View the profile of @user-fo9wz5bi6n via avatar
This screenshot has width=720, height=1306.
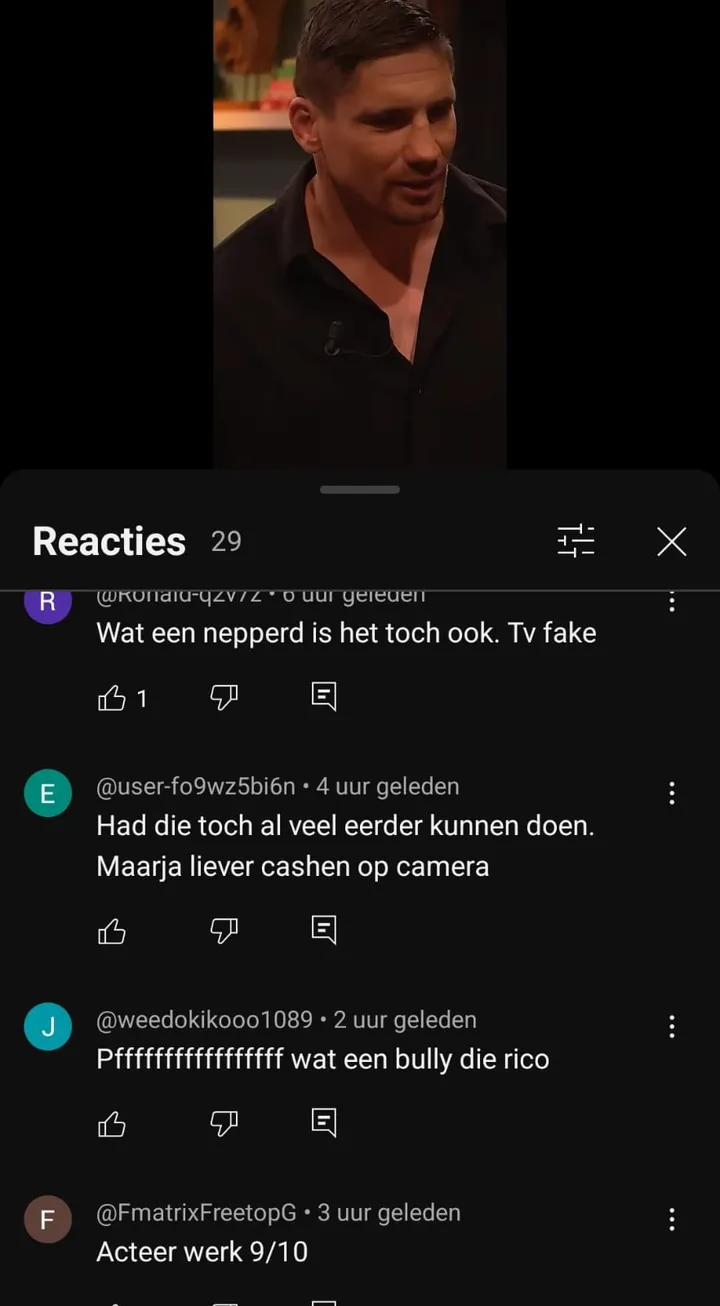pos(47,794)
